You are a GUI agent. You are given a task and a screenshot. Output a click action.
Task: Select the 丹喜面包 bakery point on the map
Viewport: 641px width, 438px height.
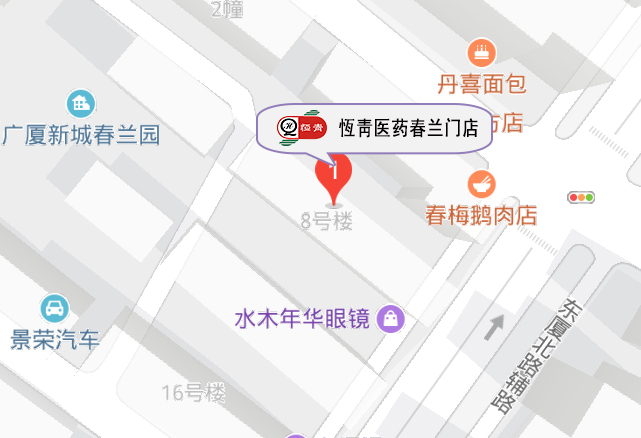483,52
